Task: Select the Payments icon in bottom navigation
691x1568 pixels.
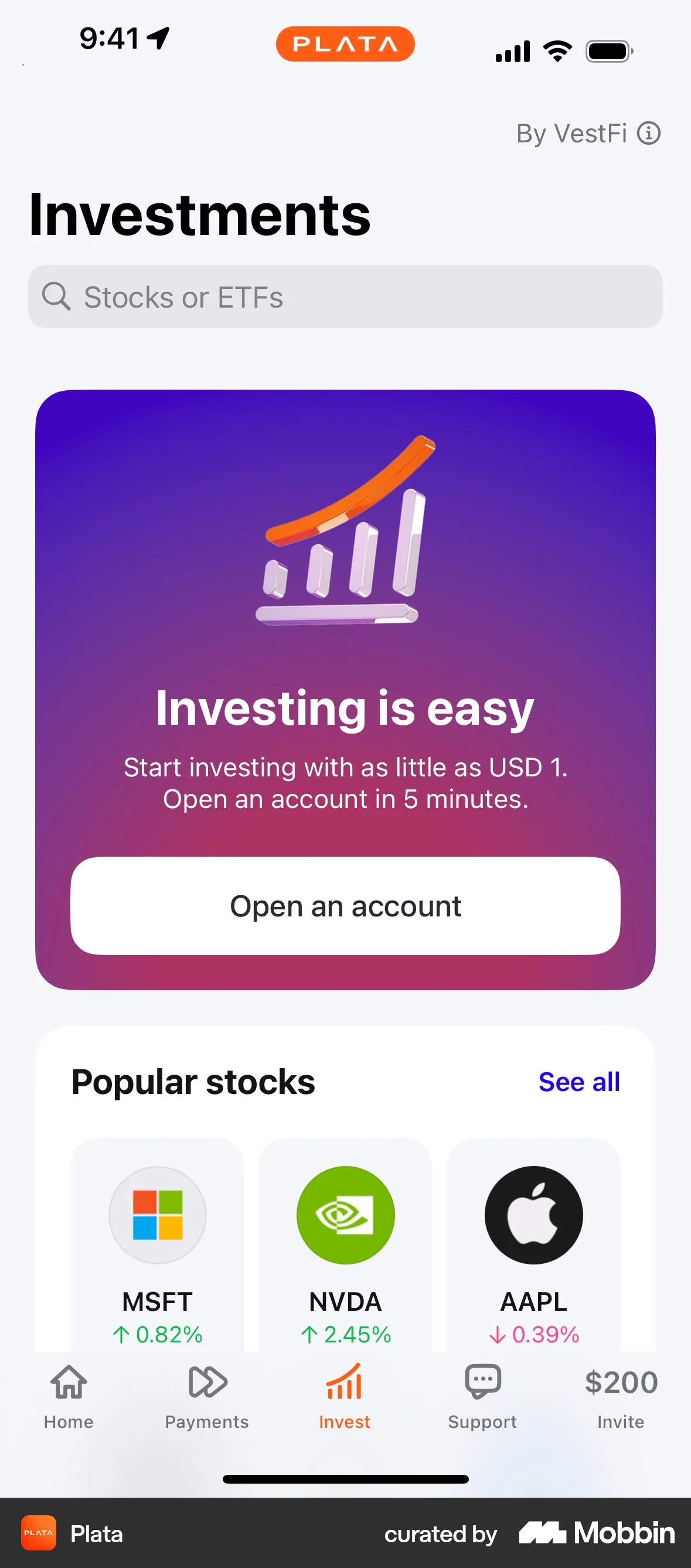Action: (206, 1382)
